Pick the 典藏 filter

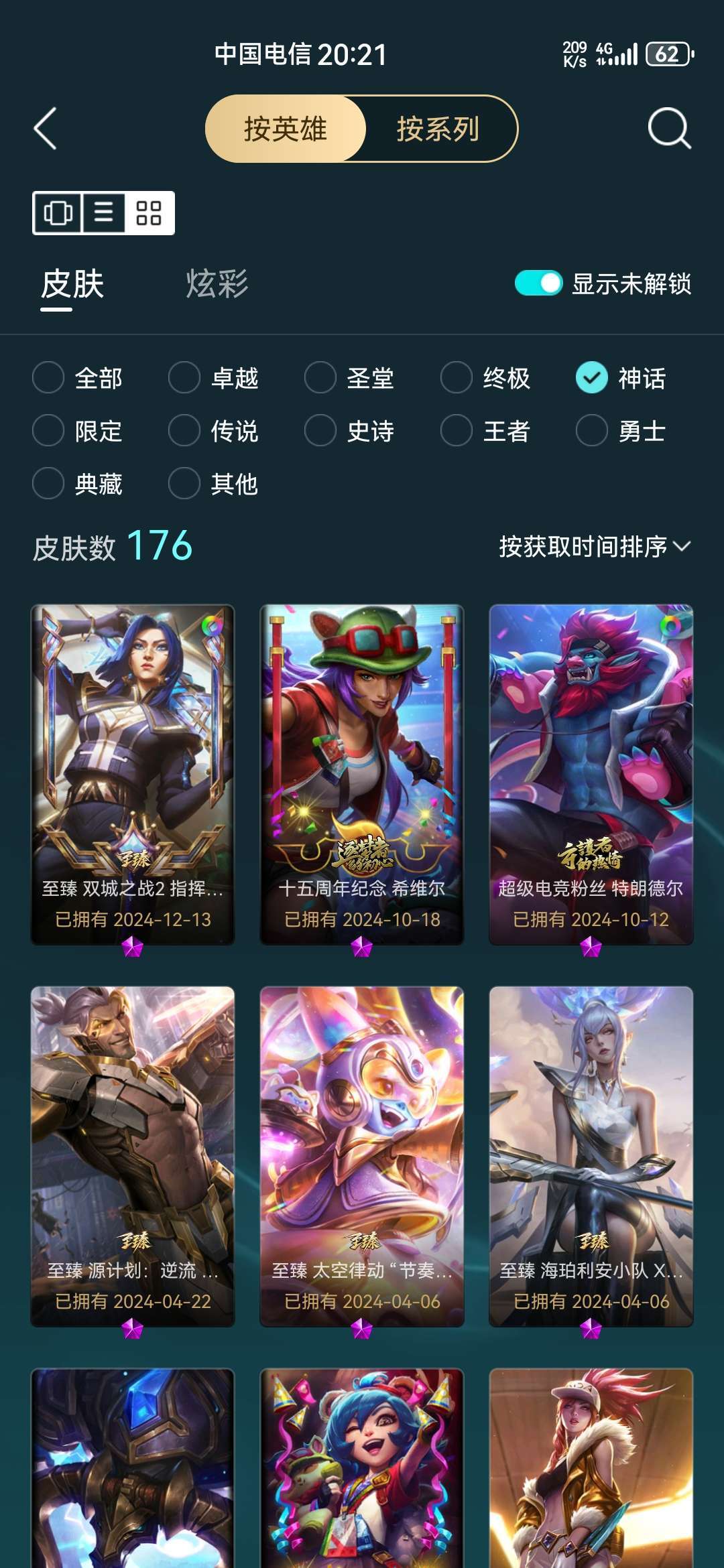click(77, 483)
